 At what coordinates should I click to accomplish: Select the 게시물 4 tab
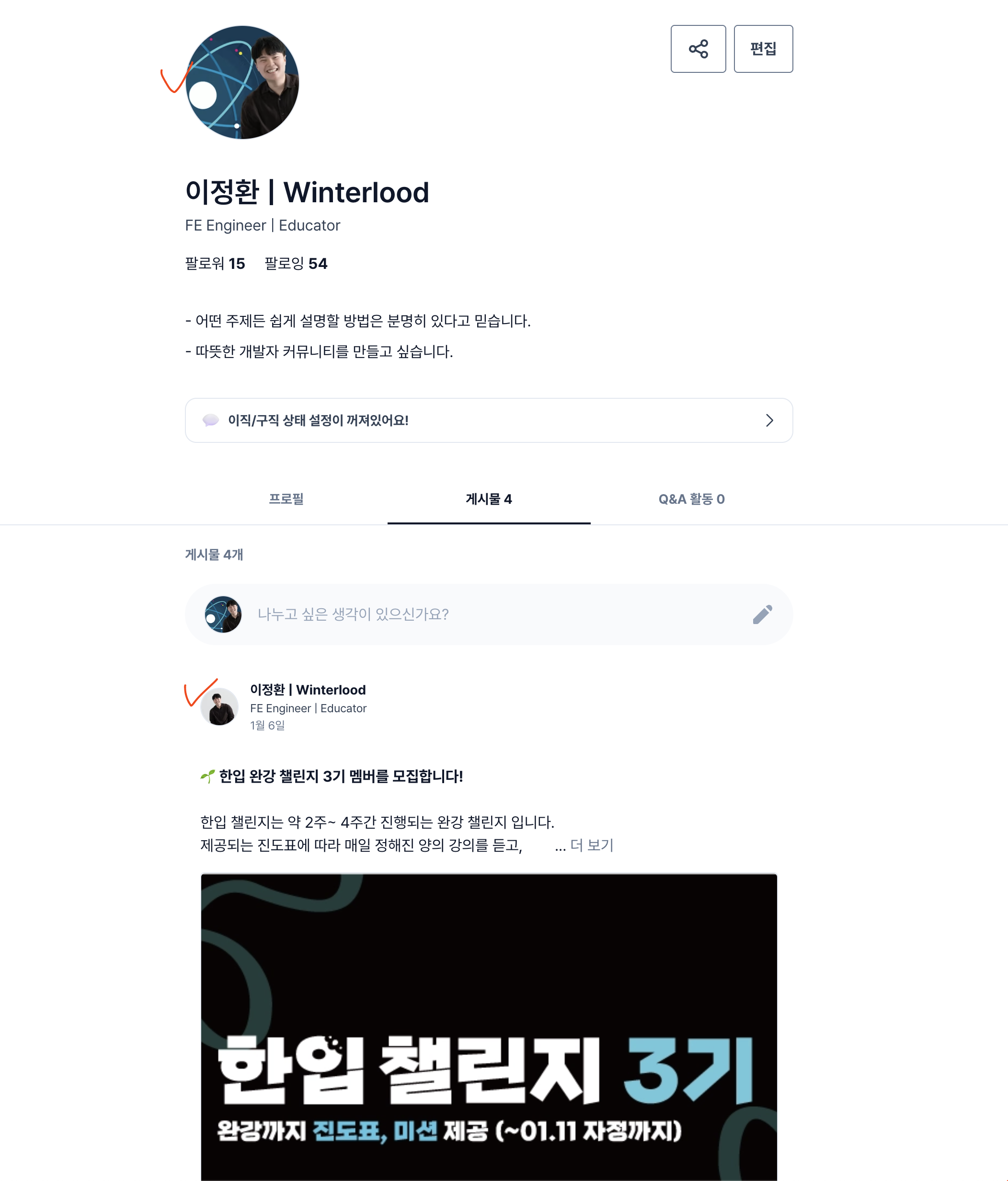[488, 499]
